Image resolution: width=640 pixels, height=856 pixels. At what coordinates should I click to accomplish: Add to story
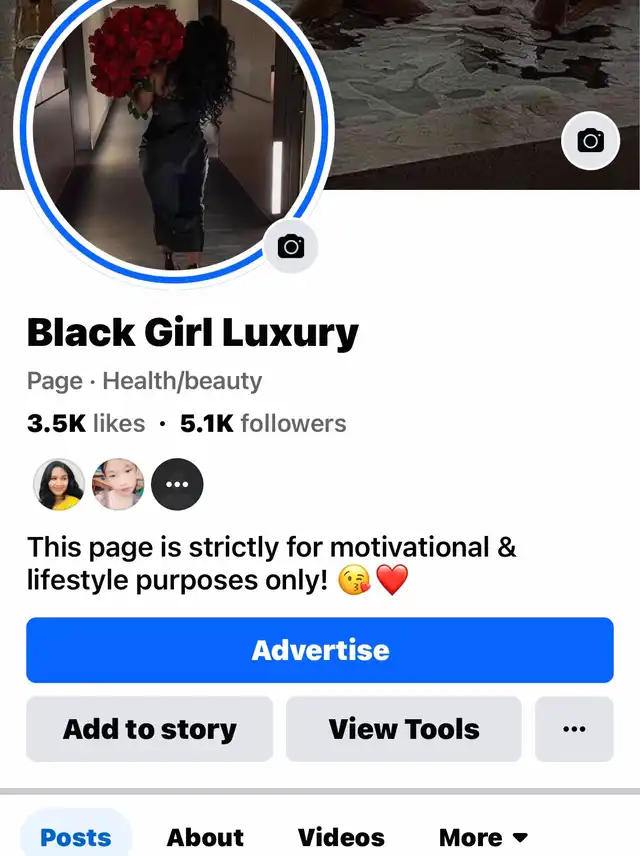[x=150, y=729]
